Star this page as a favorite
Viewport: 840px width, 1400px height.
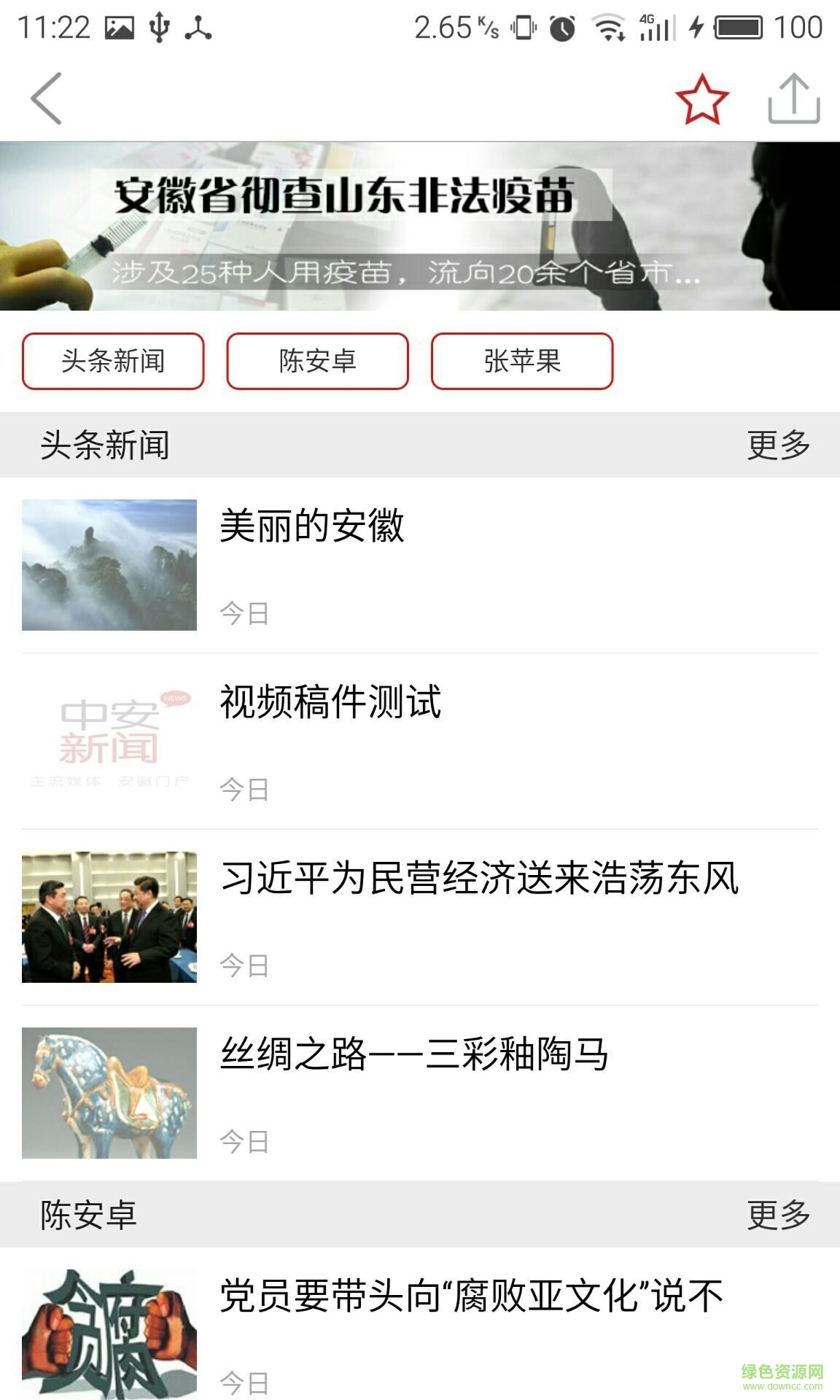(x=701, y=100)
